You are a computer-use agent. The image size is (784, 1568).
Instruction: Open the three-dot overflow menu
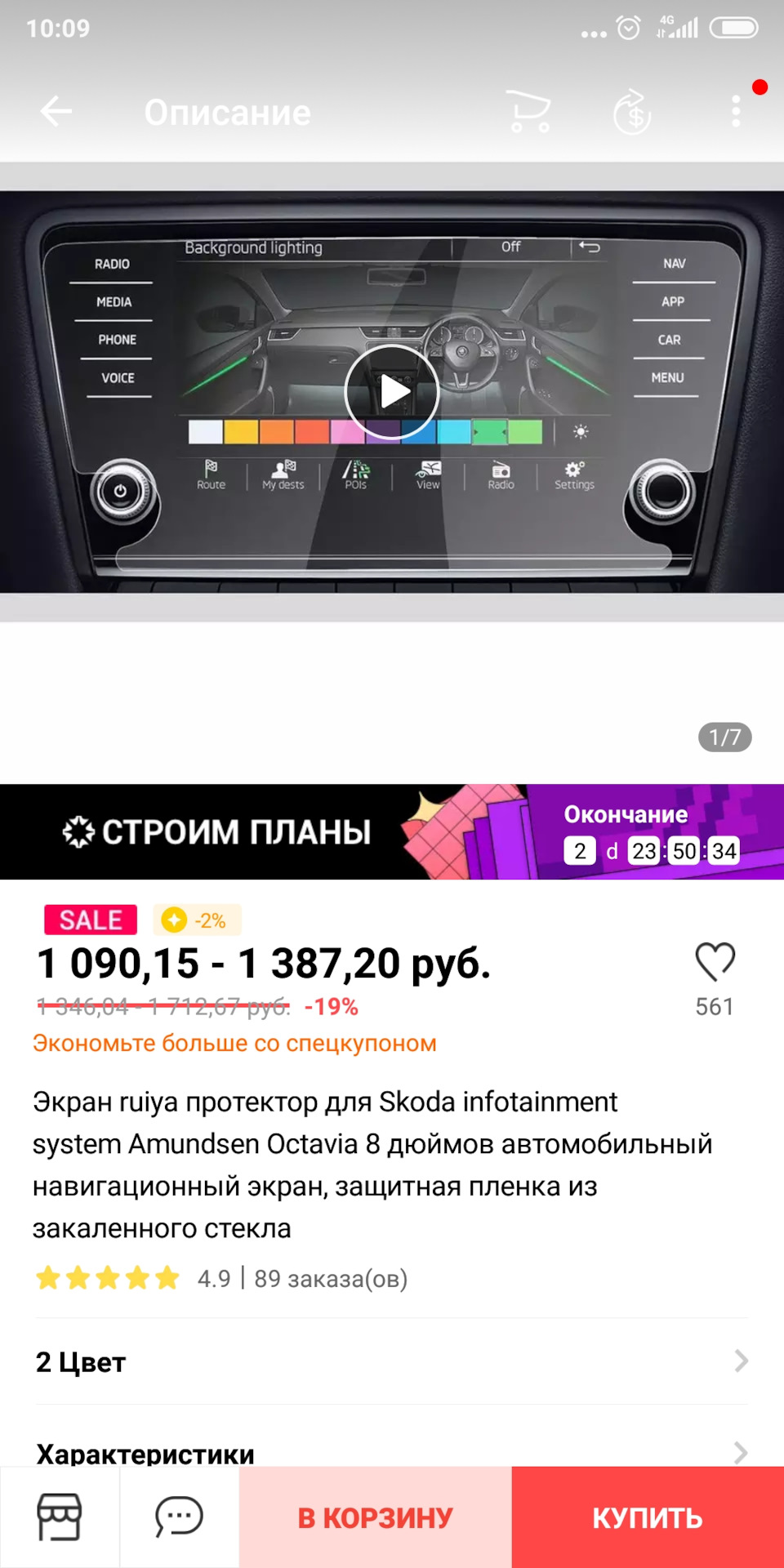click(736, 111)
